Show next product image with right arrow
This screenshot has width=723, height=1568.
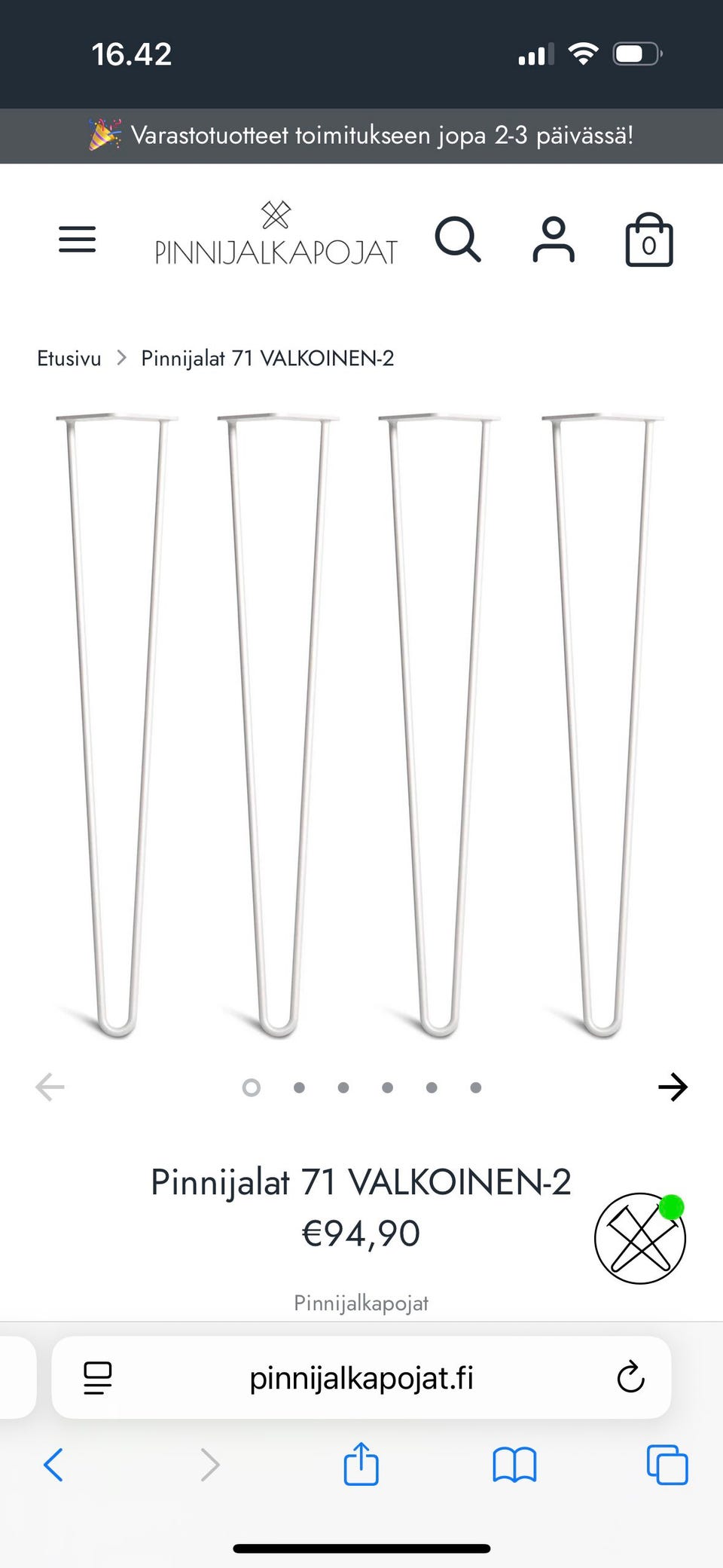tap(673, 1087)
